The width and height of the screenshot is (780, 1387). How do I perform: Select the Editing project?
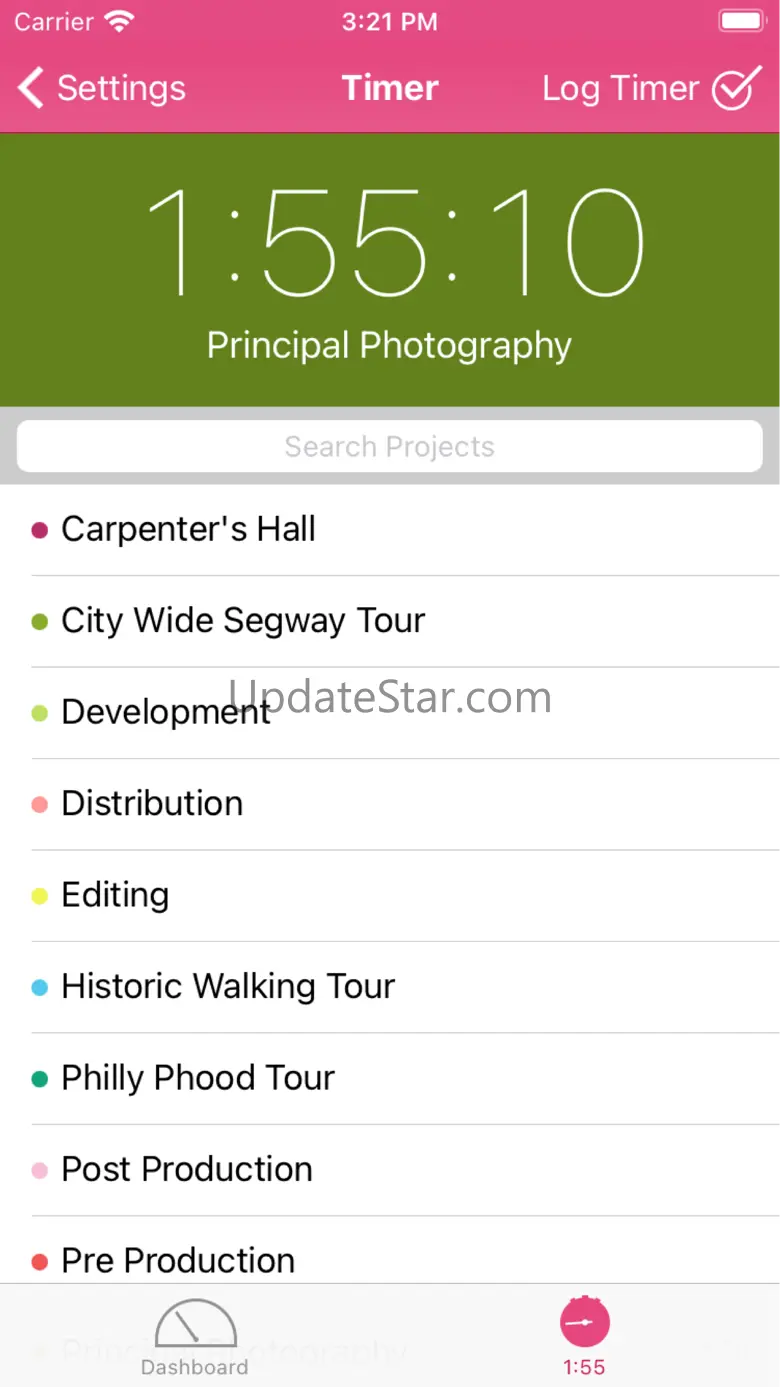pyautogui.click(x=115, y=895)
